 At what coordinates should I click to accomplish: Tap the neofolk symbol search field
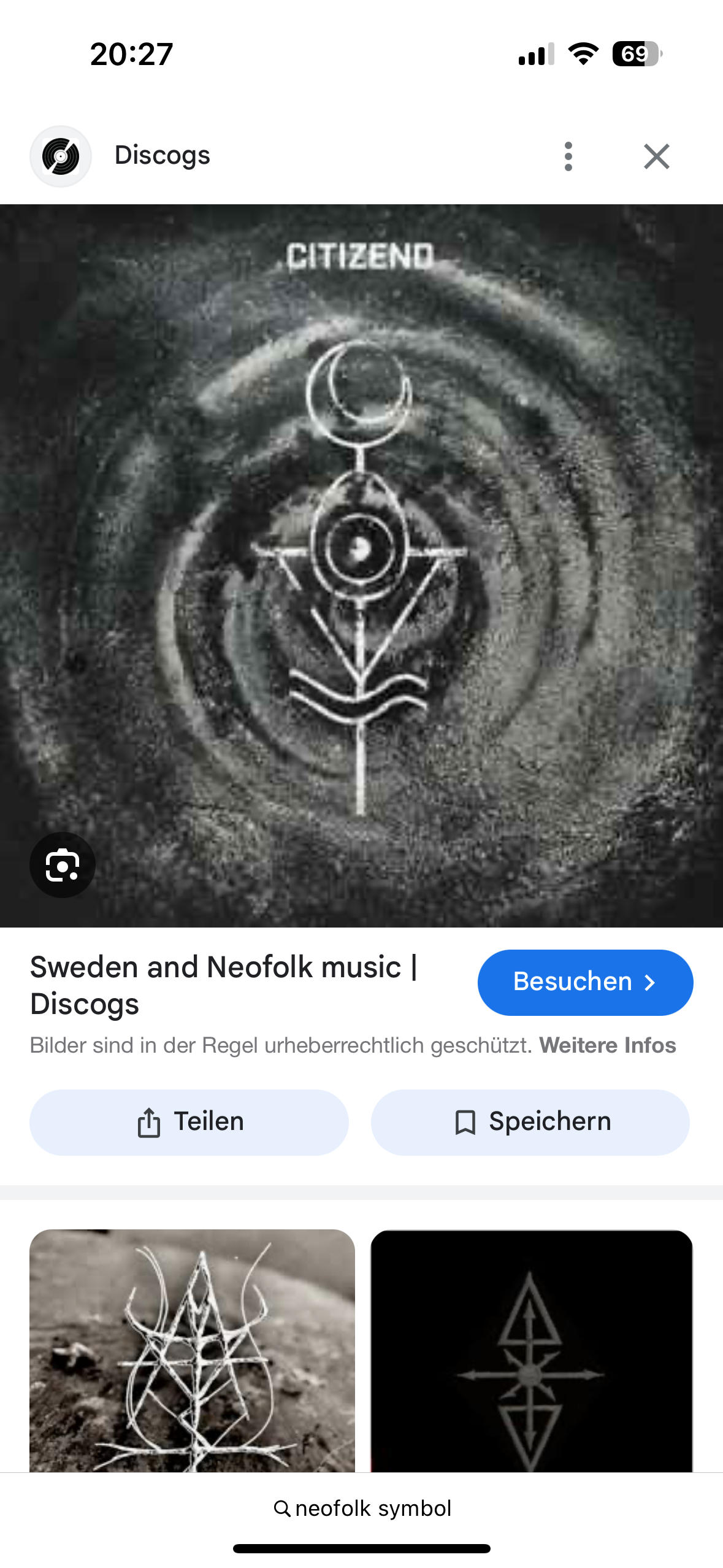tap(362, 1508)
